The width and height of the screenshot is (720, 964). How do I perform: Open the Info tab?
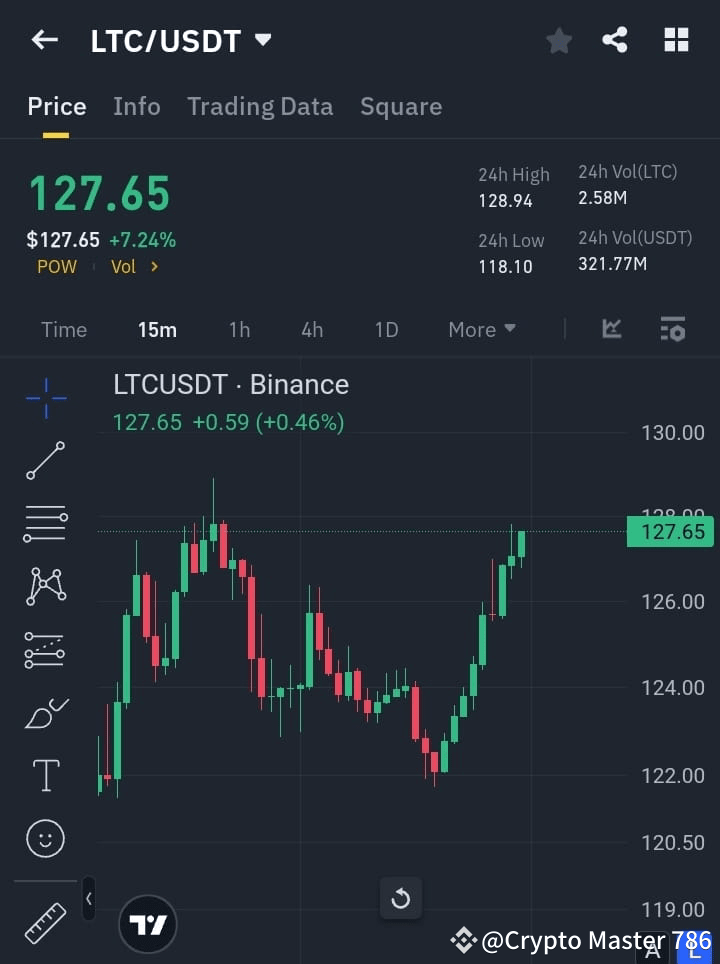(137, 106)
